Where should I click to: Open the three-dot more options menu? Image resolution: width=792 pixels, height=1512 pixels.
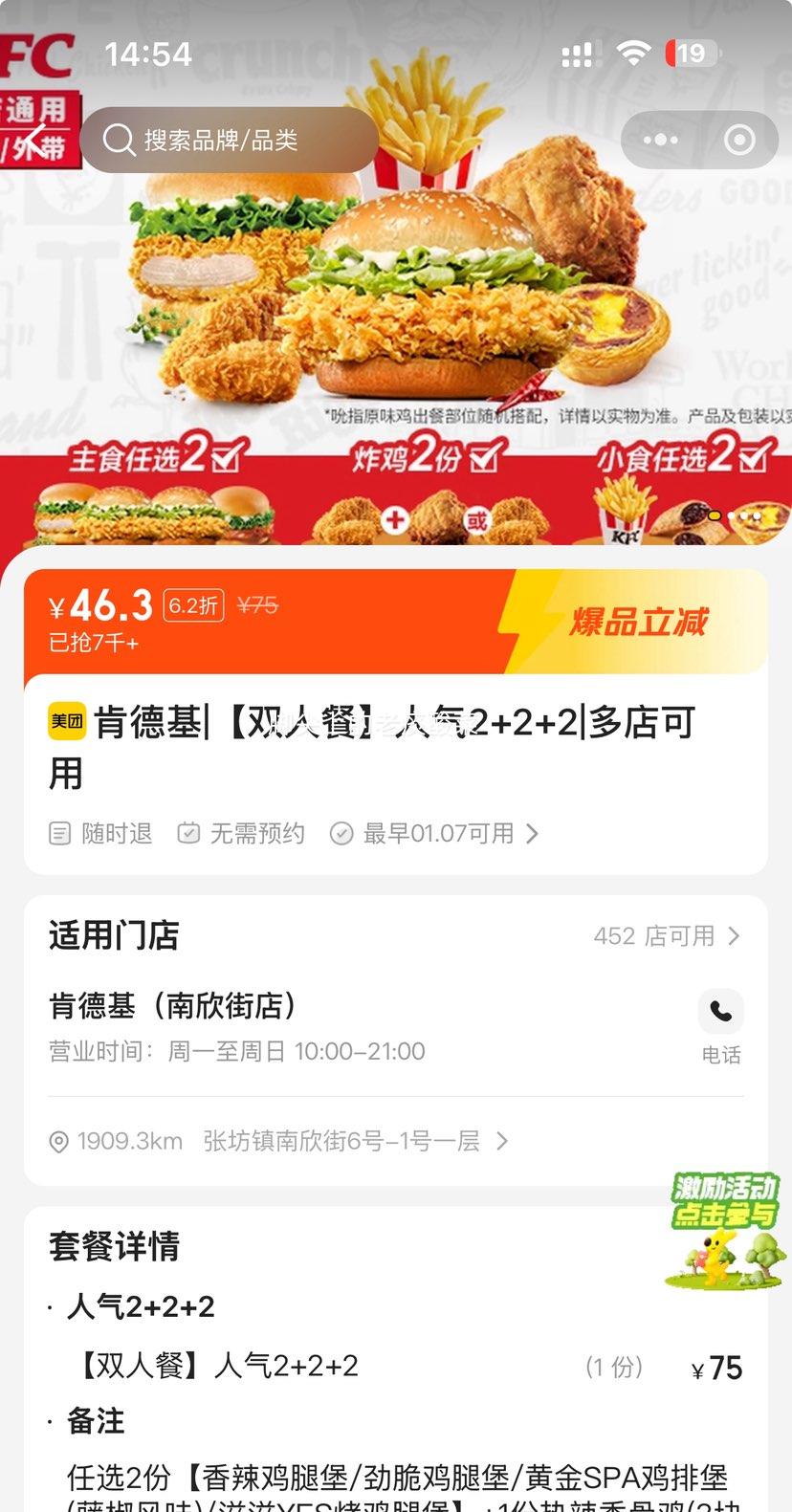pos(659,140)
